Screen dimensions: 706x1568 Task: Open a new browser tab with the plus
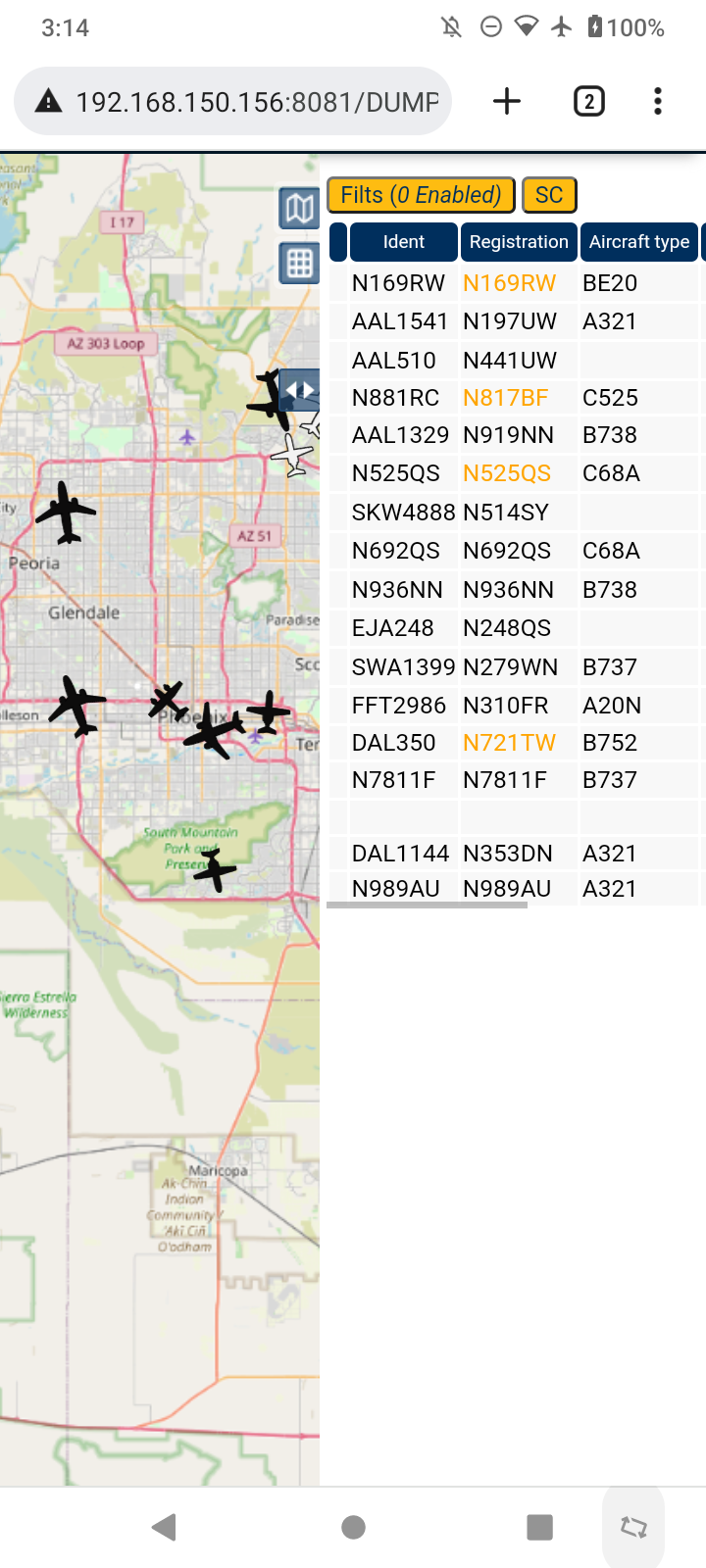click(x=507, y=101)
